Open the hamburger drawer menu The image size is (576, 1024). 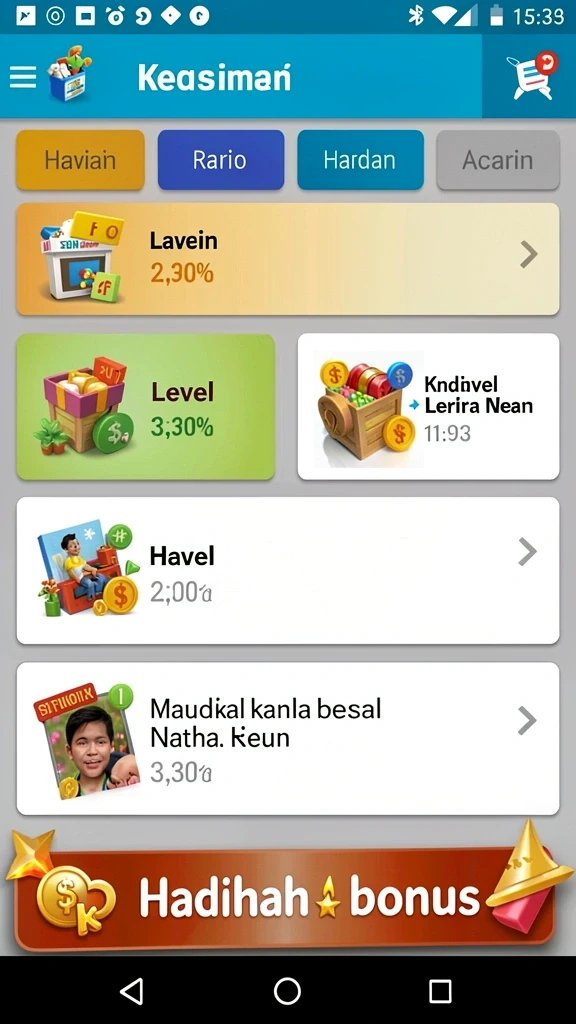(x=23, y=76)
